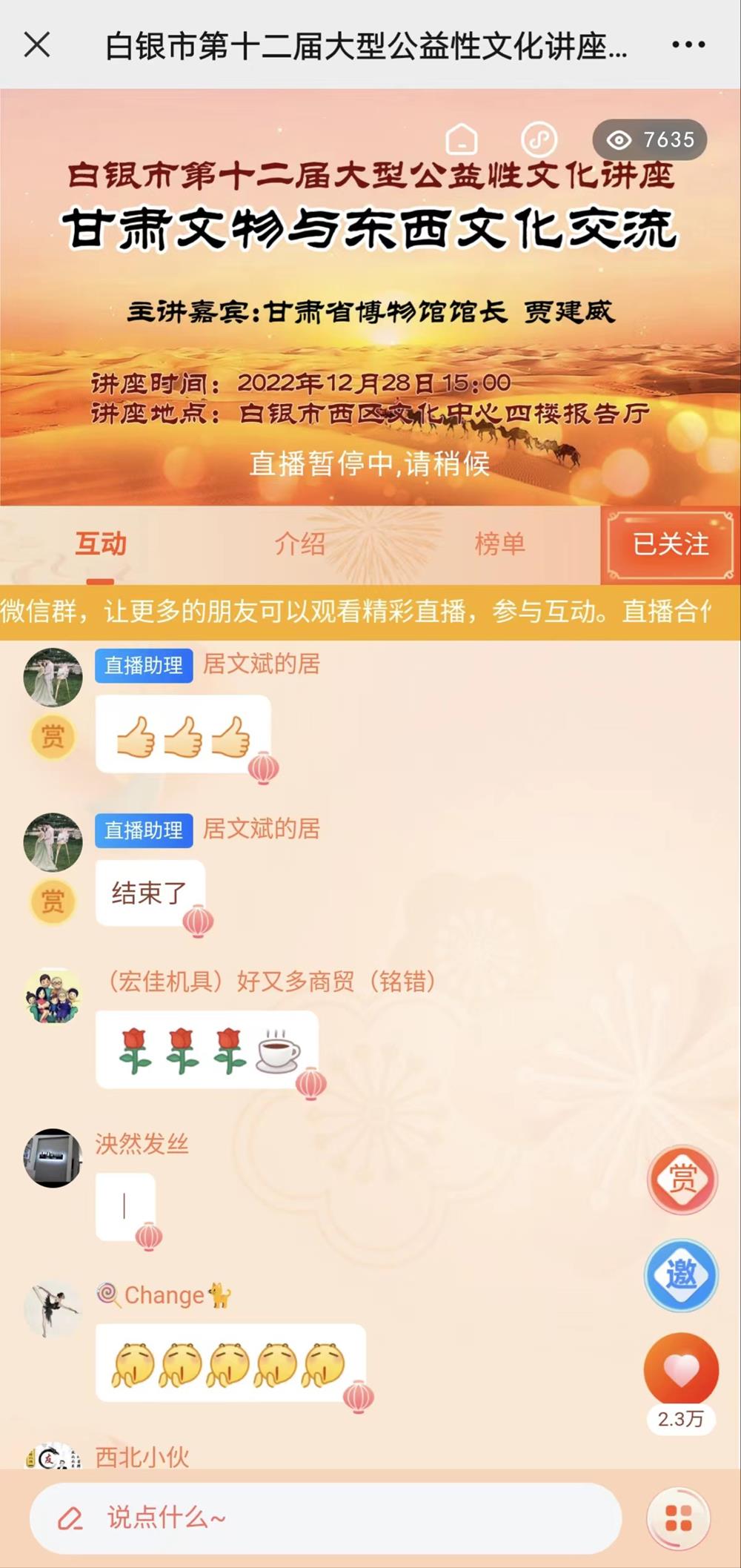Viewport: 741px width, 1568px height.
Task: Switch to the 互动 tab
Action: 101,544
